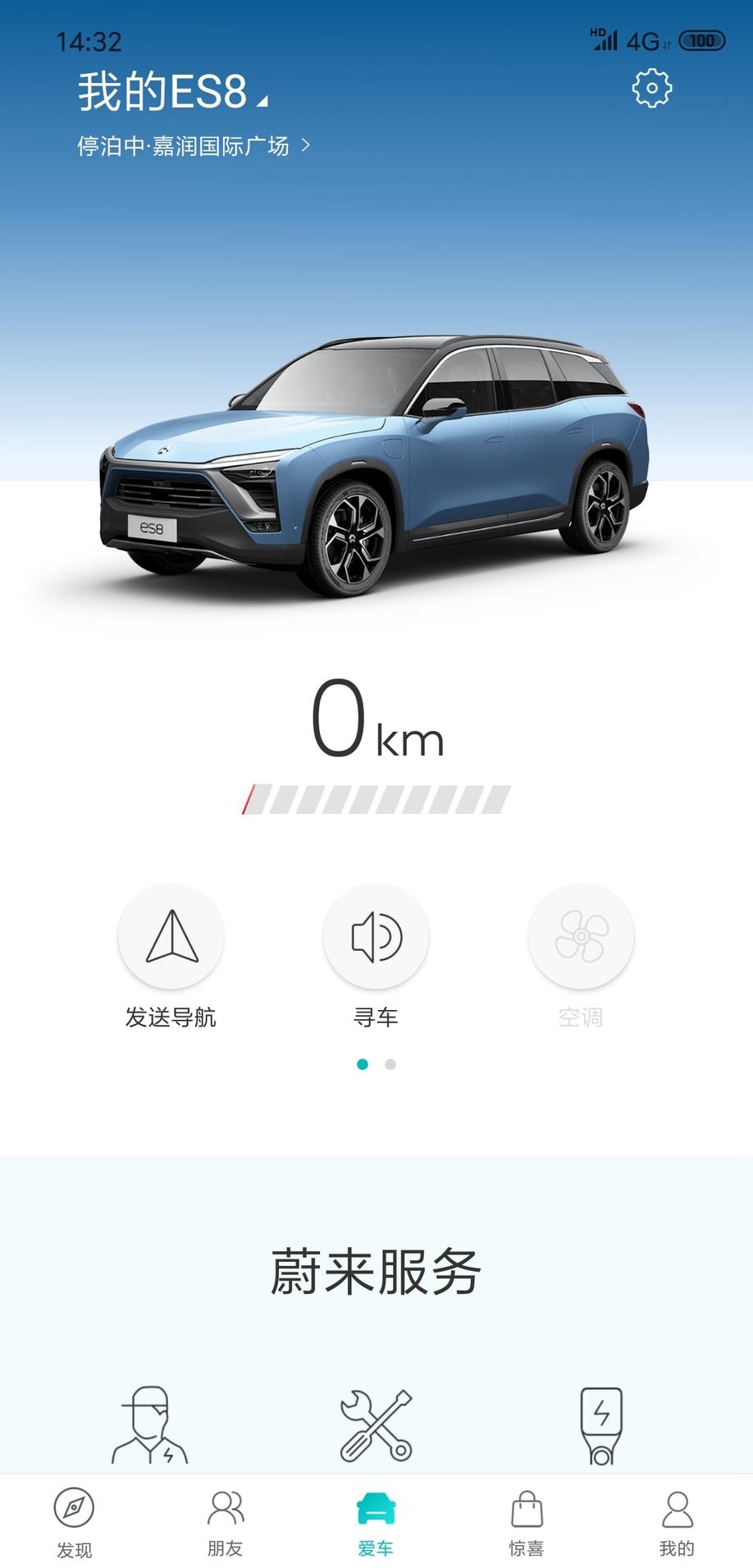Open the settings gear icon
The width and height of the screenshot is (753, 1568).
[651, 88]
